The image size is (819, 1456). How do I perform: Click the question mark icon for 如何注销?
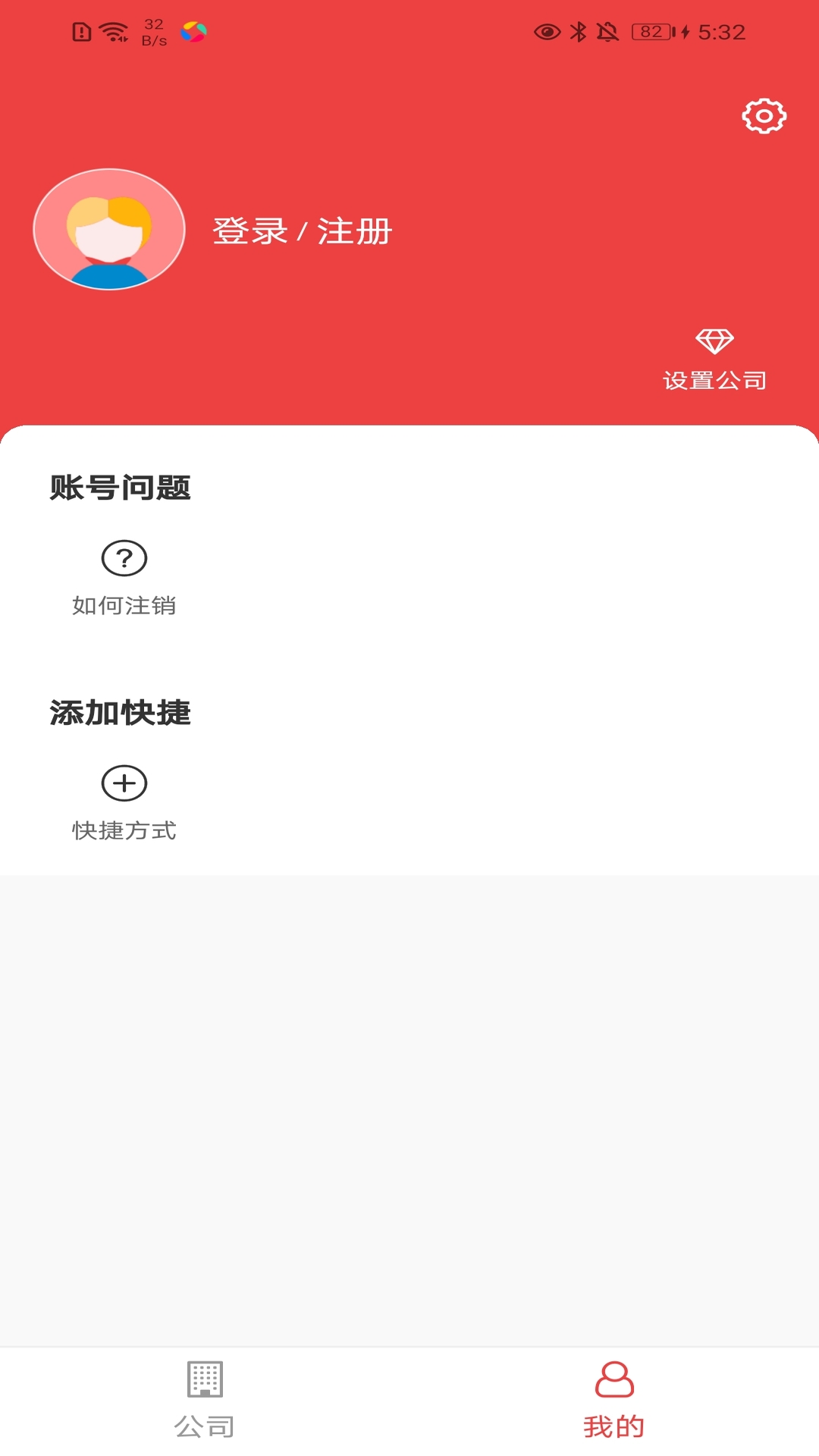click(124, 560)
